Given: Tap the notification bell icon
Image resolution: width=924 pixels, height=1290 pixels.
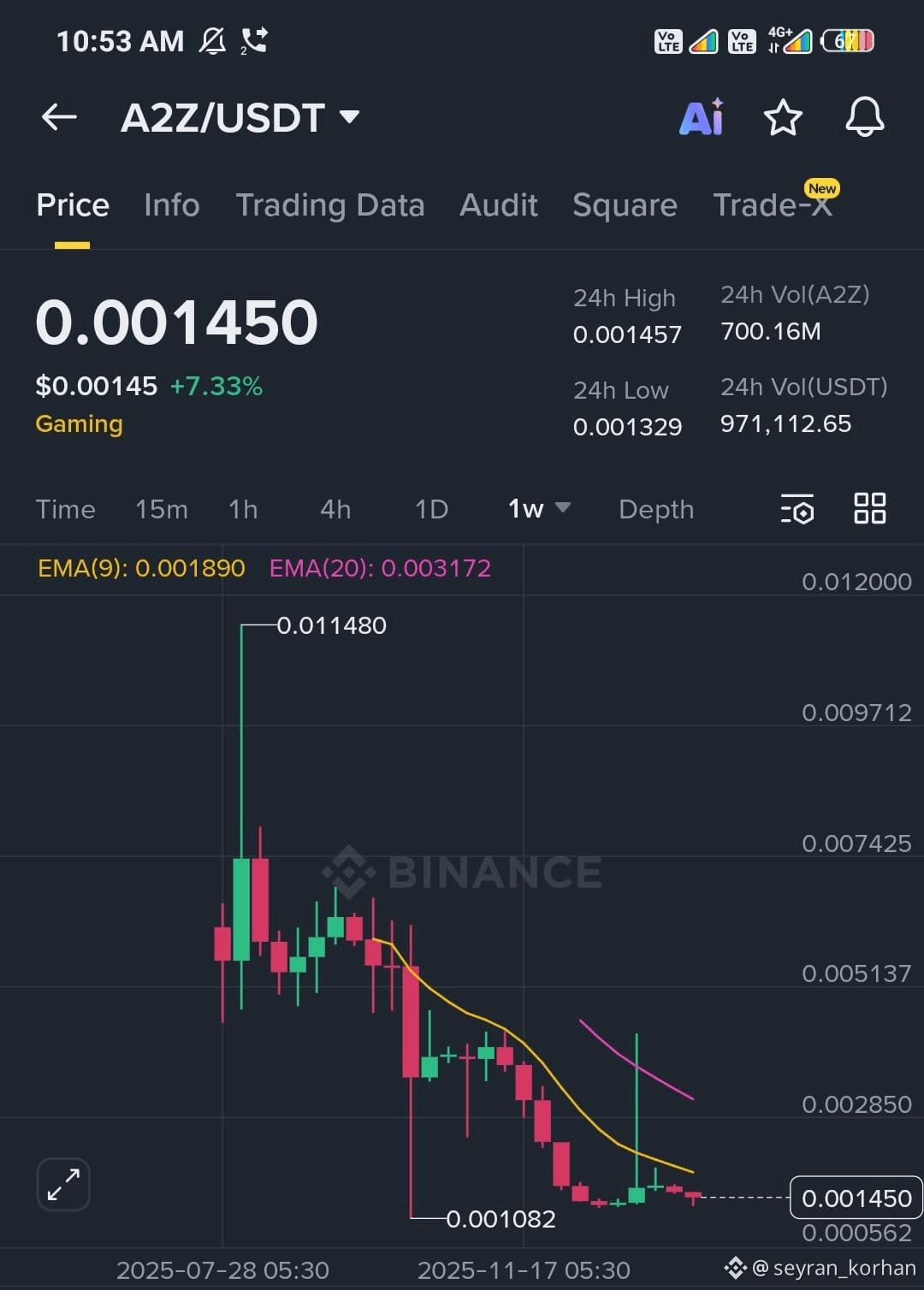Looking at the screenshot, I should [x=864, y=119].
